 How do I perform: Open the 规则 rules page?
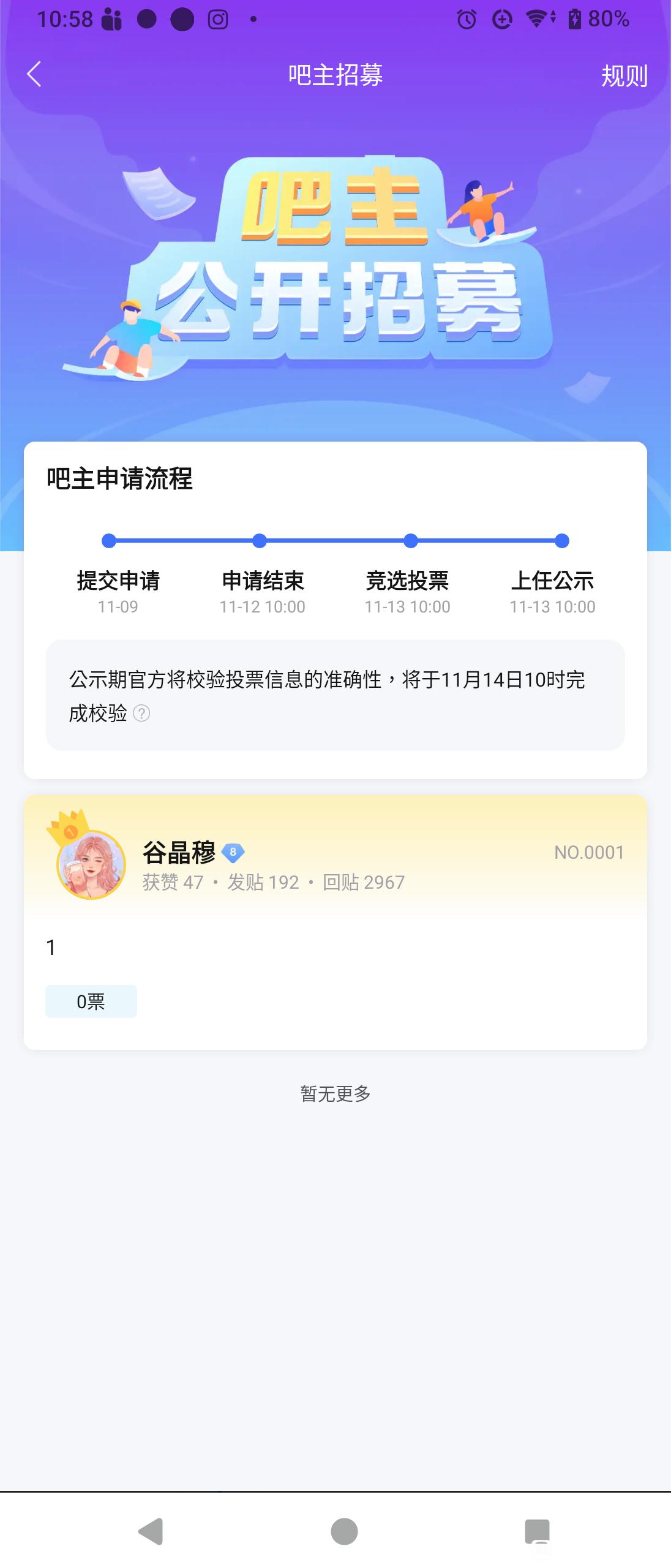[x=624, y=76]
